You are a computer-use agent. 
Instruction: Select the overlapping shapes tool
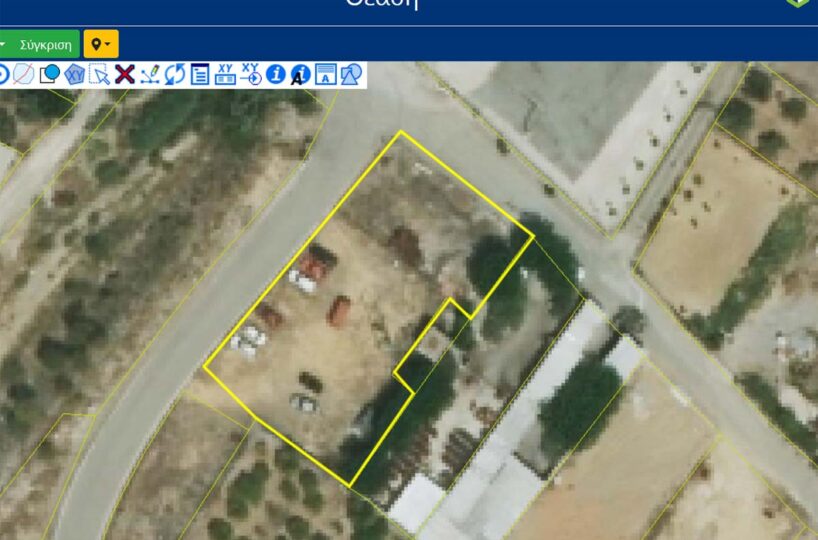tap(350, 74)
